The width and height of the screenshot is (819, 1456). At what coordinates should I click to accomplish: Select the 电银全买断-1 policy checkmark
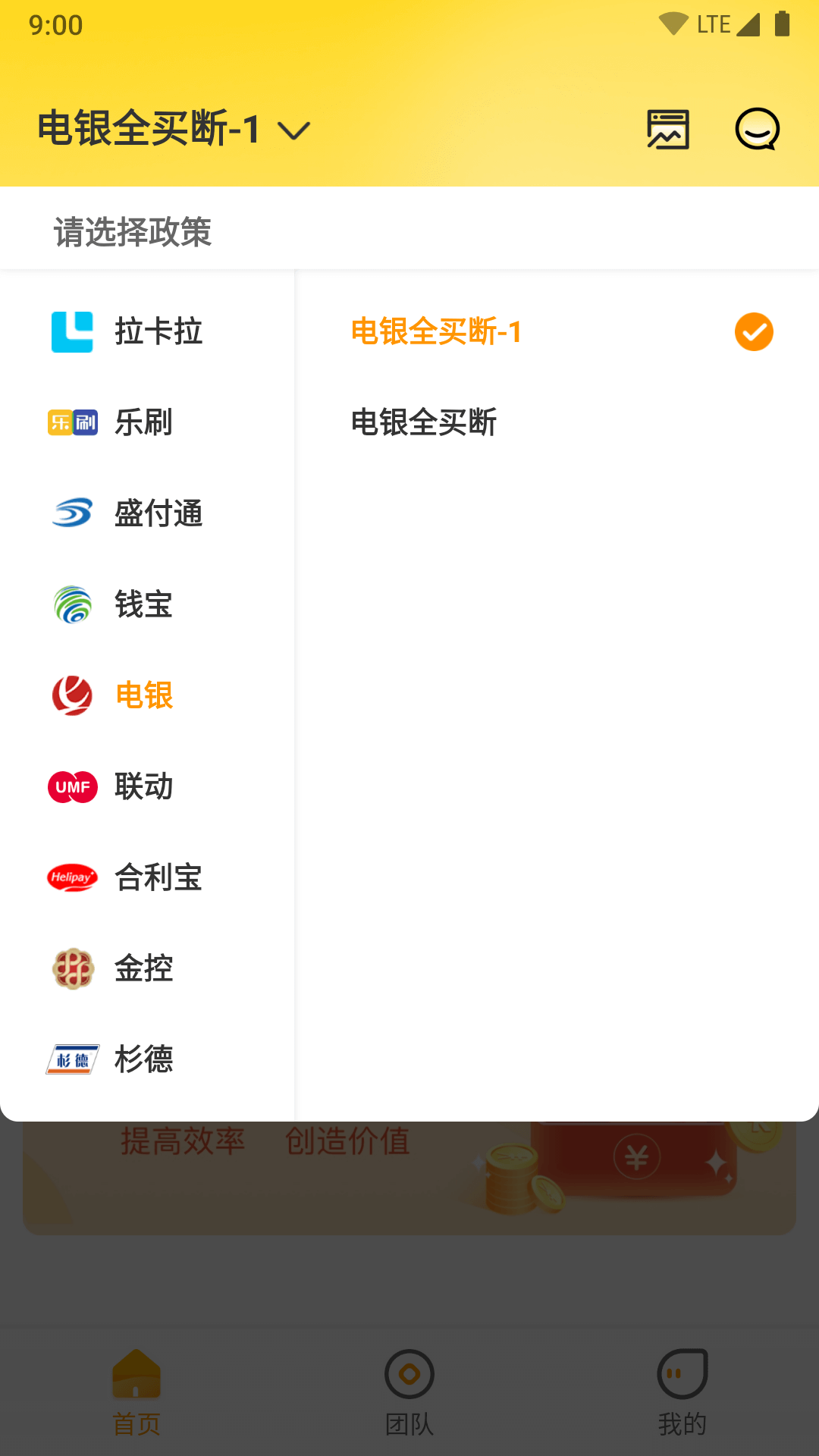753,331
